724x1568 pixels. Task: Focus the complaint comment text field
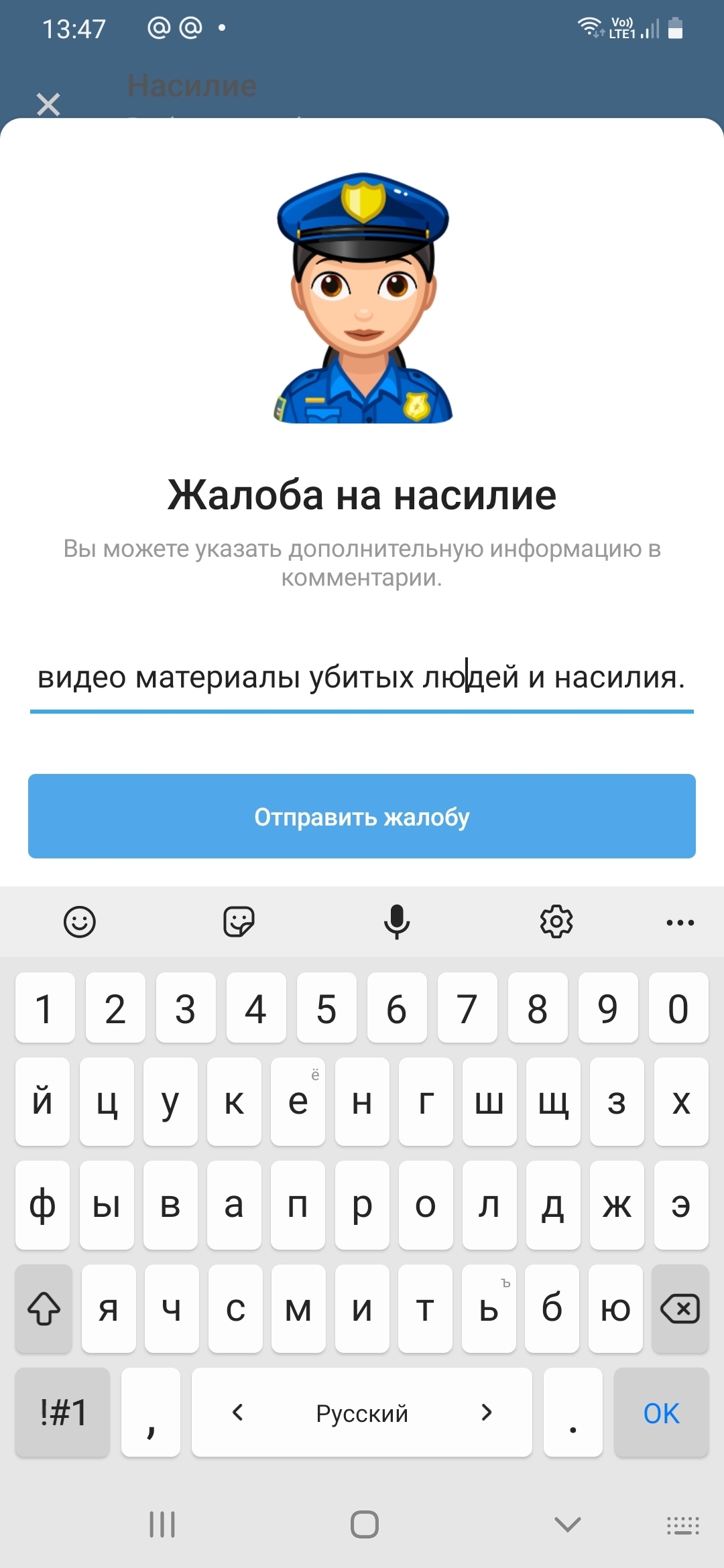(361, 677)
